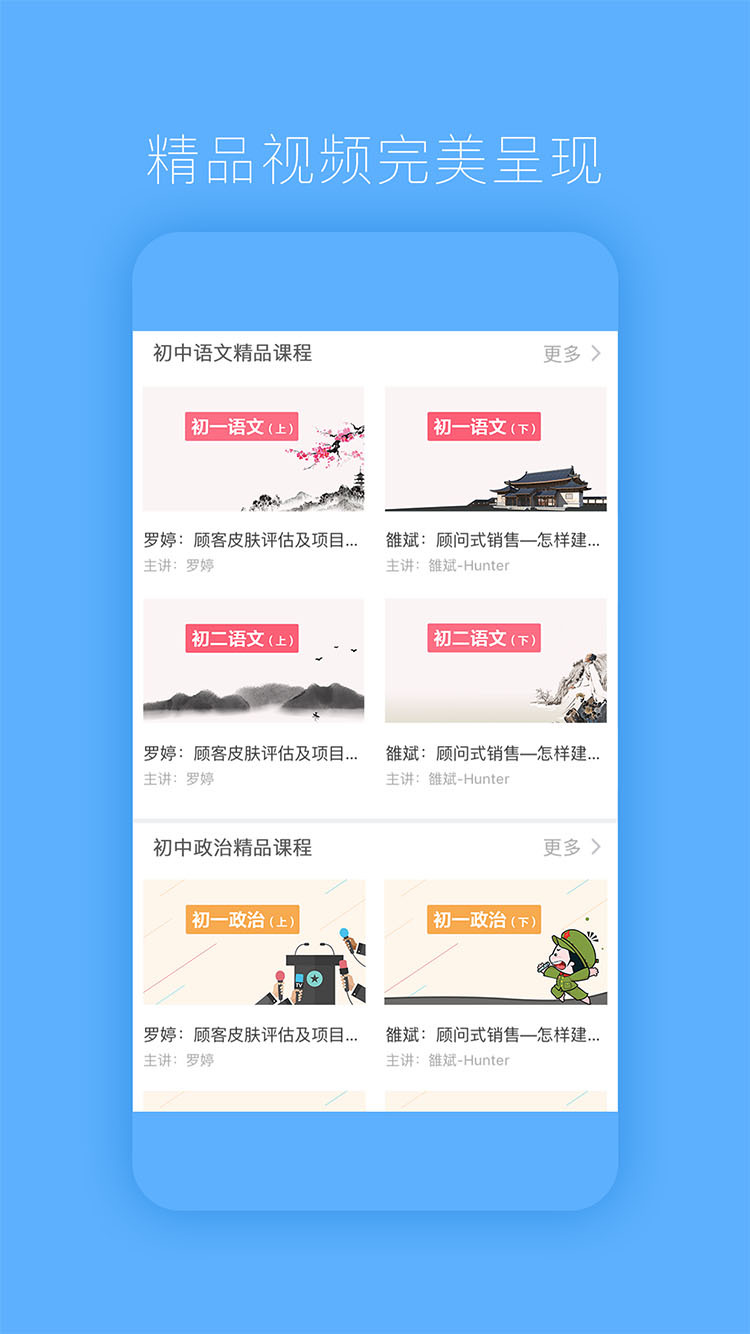Tap lecturer name 雒斌-Hunter under 初二语文（下）
750x1334 pixels.
[470, 778]
